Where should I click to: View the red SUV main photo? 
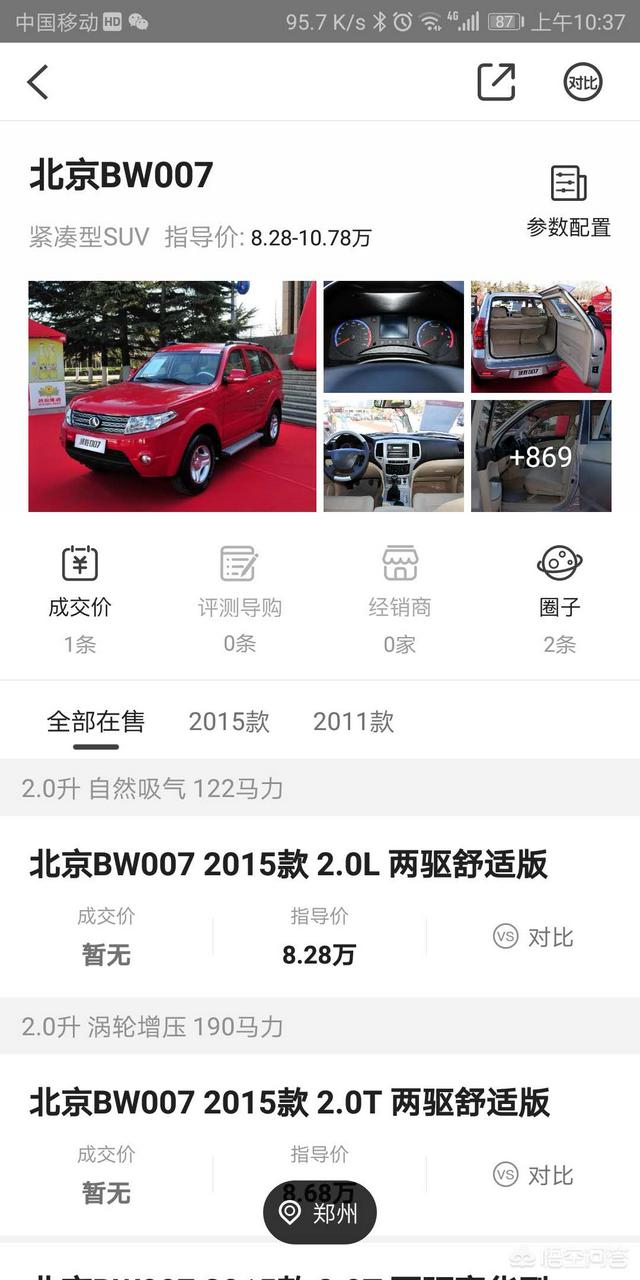tap(172, 396)
